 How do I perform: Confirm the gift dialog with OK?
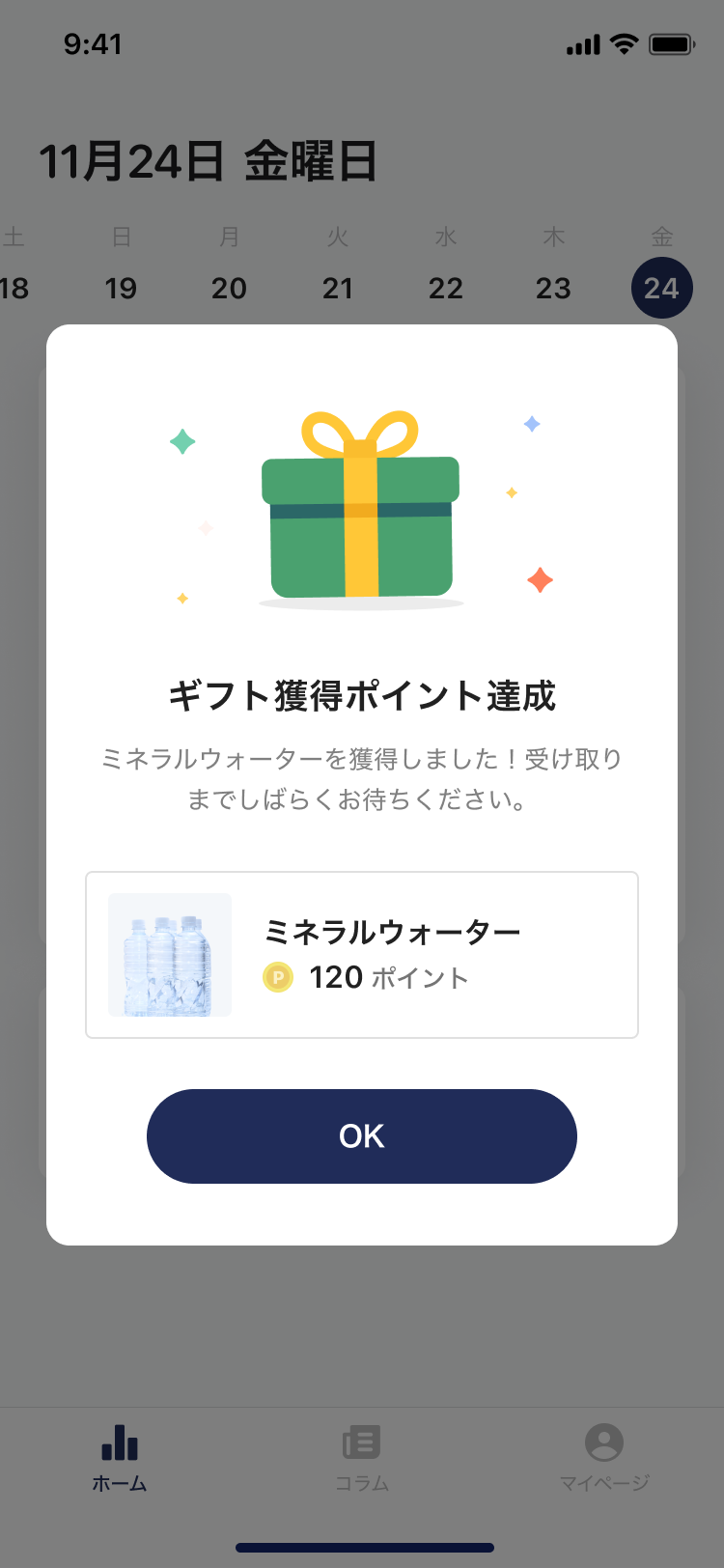(x=361, y=1136)
